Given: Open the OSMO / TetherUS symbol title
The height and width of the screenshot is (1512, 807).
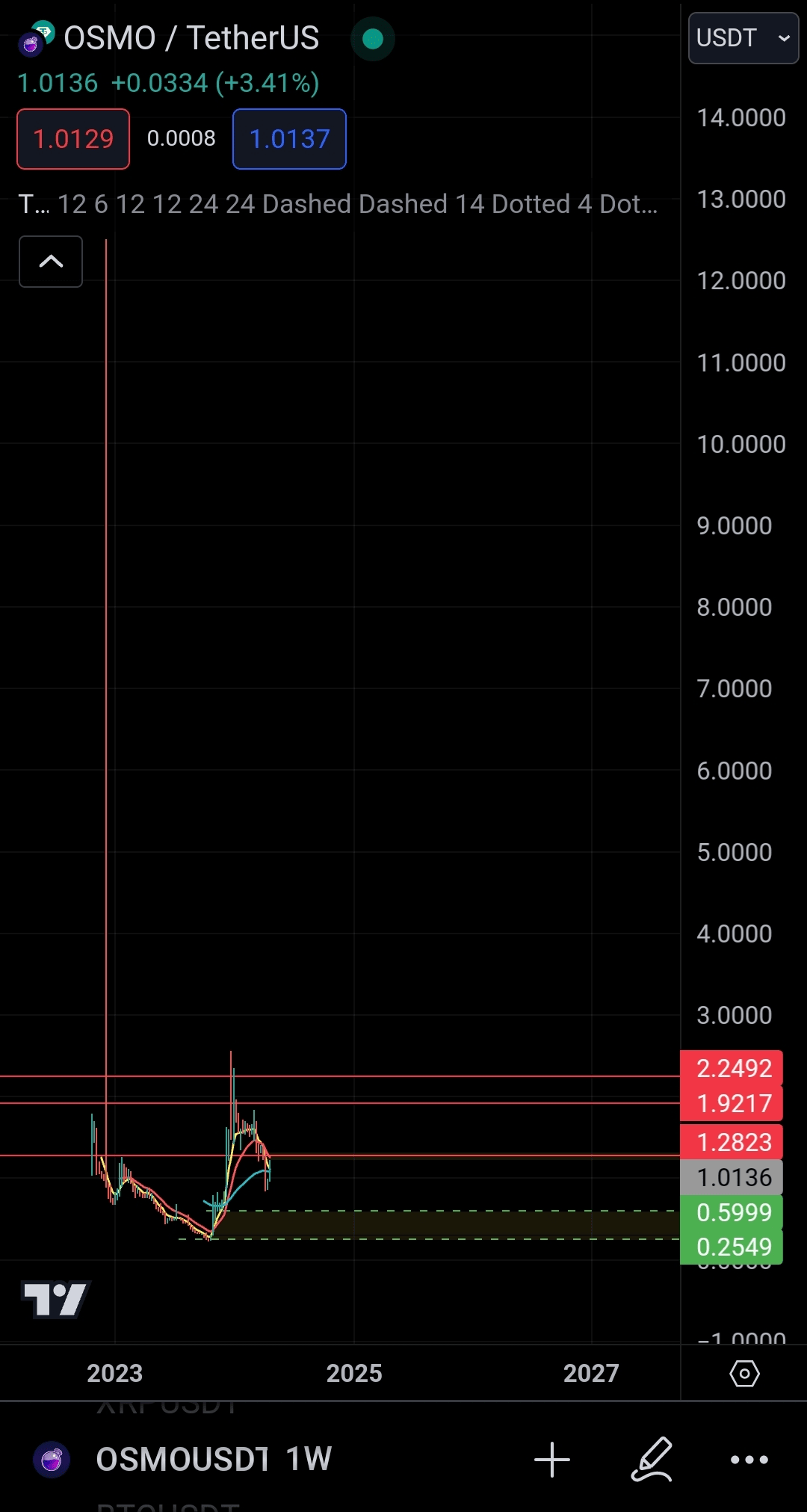Looking at the screenshot, I should coord(191,38).
